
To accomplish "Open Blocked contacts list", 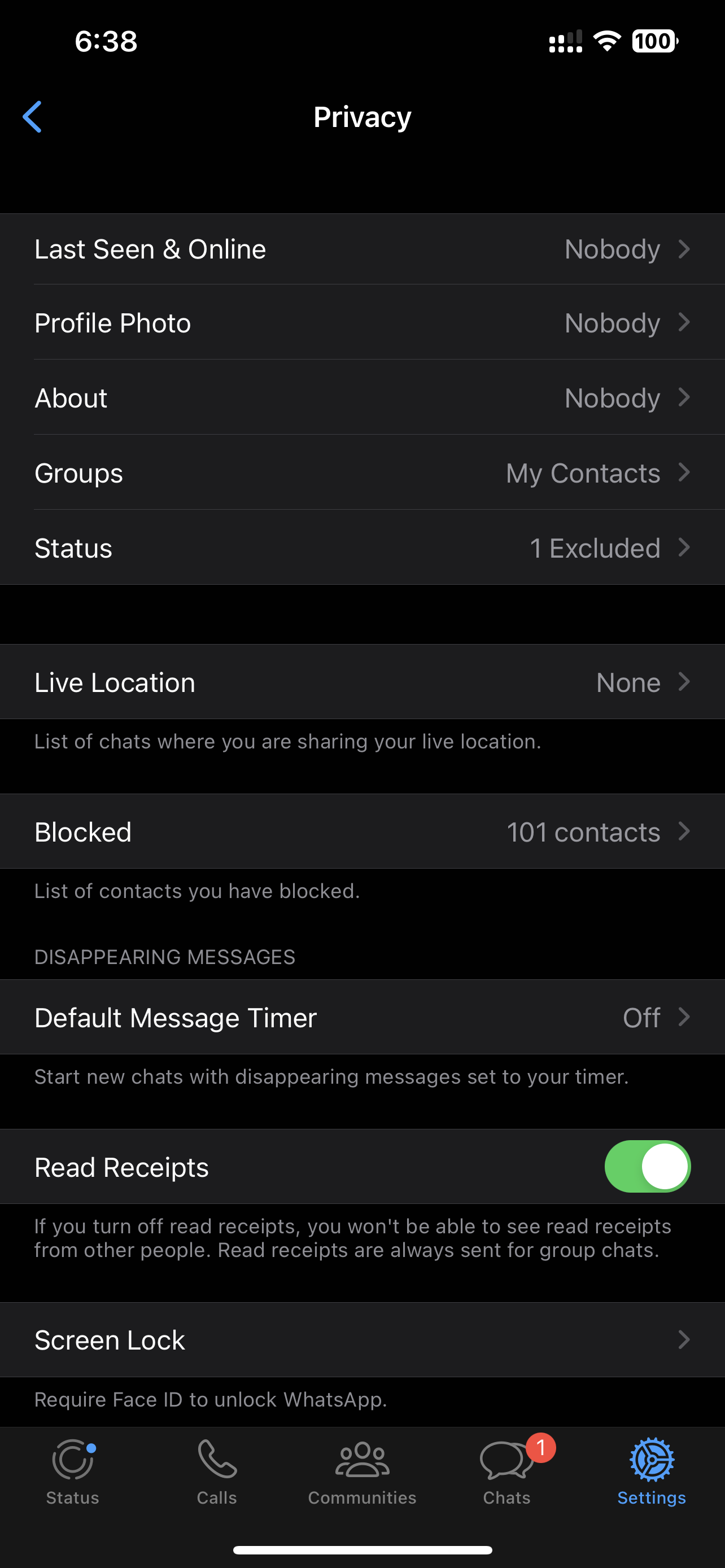I will [x=362, y=831].
